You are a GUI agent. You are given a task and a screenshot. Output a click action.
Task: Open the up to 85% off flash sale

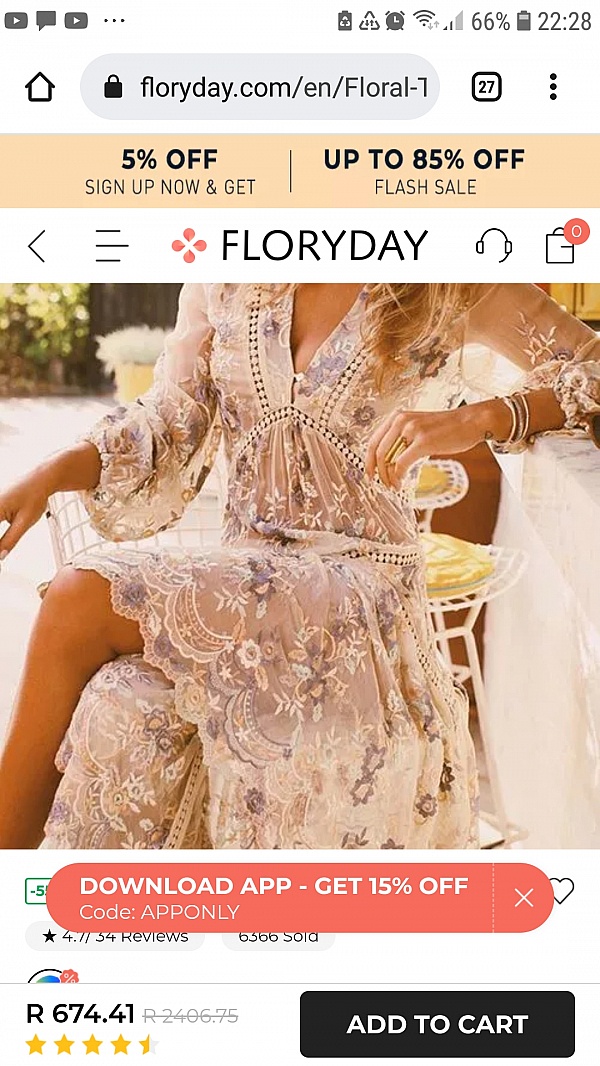pyautogui.click(x=424, y=172)
